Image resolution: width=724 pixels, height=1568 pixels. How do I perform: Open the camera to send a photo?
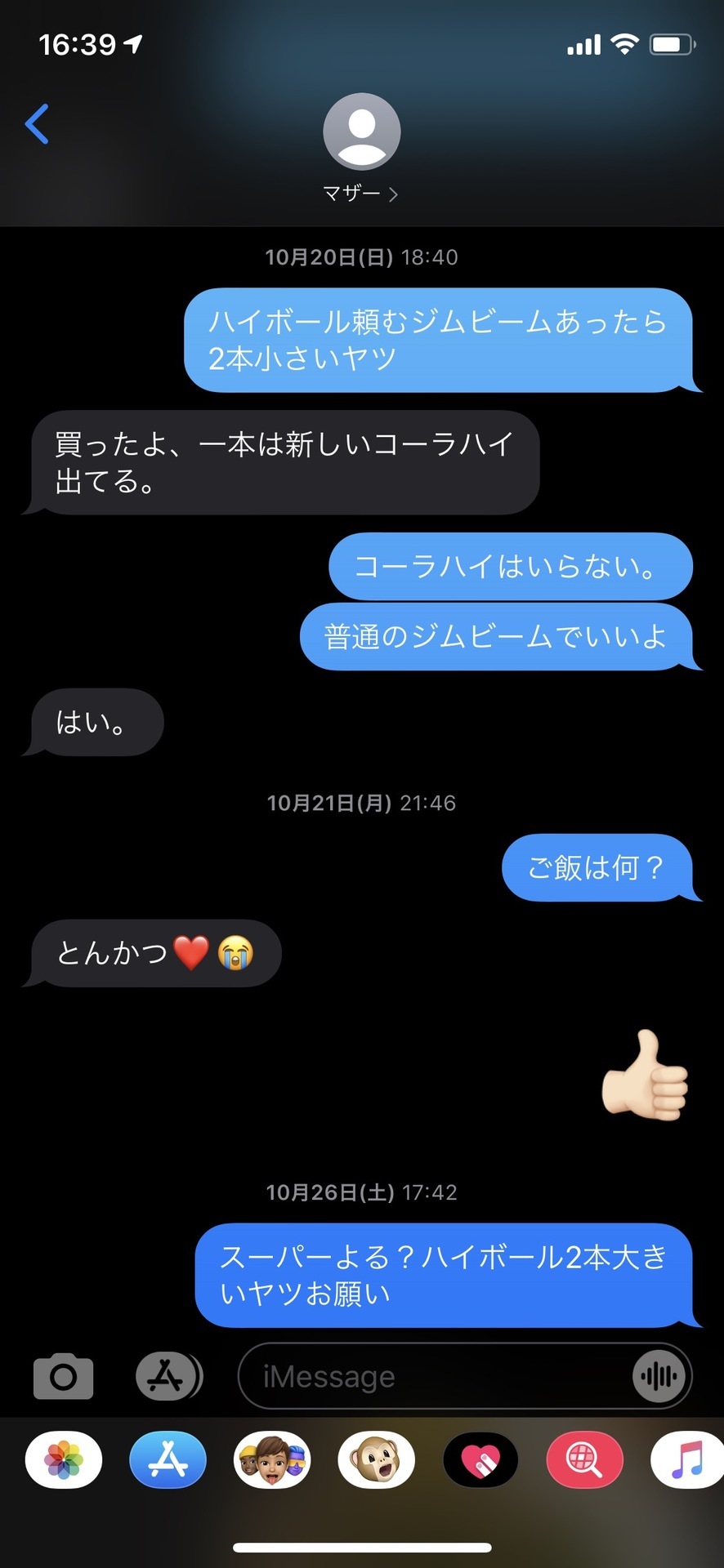pos(63,1376)
